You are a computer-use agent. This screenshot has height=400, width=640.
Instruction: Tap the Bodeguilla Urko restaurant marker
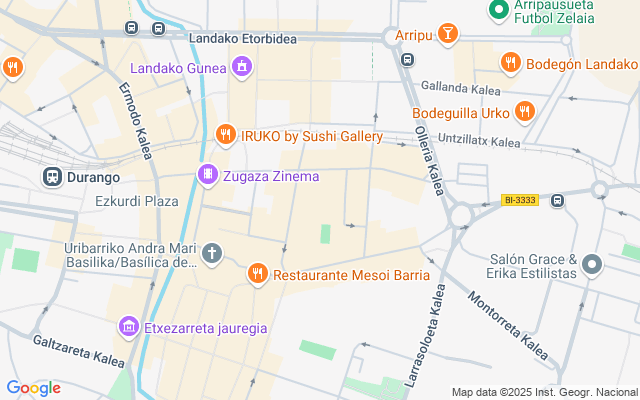click(525, 112)
